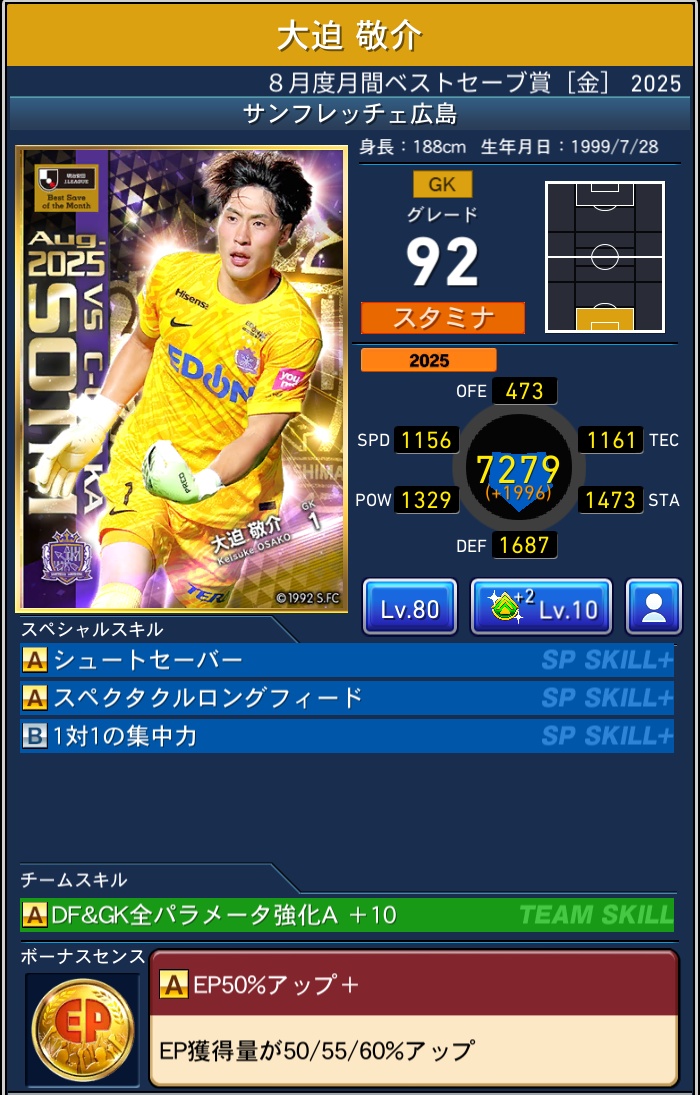View the 1対1の集中力 skill details
Viewport: 700px width, 1095px height.
click(x=346, y=736)
